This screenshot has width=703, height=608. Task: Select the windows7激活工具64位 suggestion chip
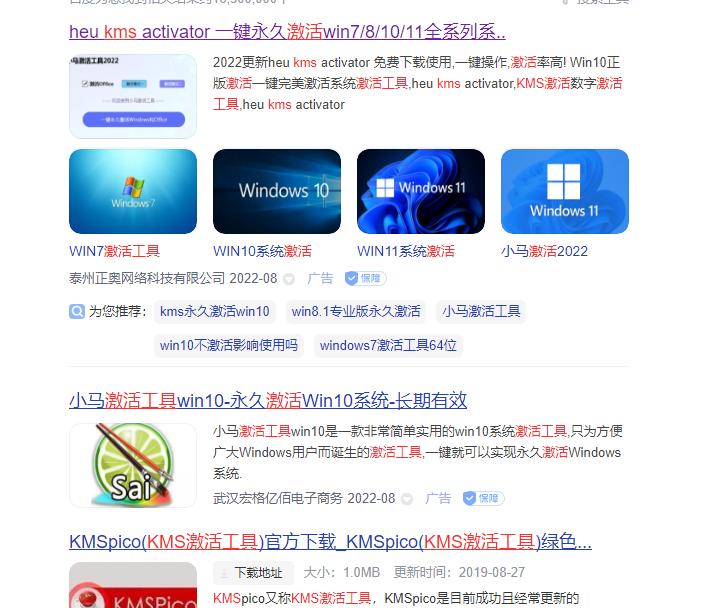click(x=388, y=346)
